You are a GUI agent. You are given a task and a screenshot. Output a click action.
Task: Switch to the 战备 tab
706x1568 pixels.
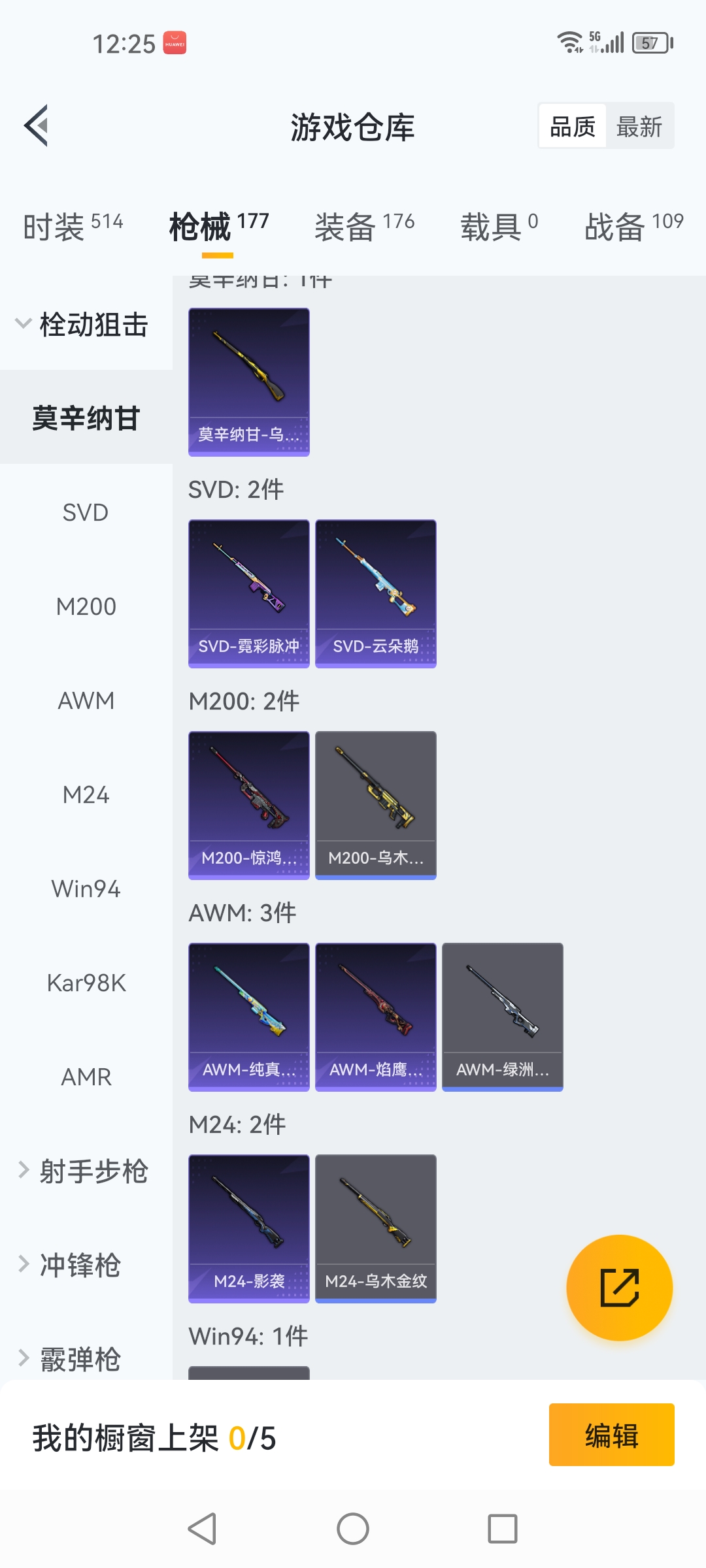[x=633, y=227]
